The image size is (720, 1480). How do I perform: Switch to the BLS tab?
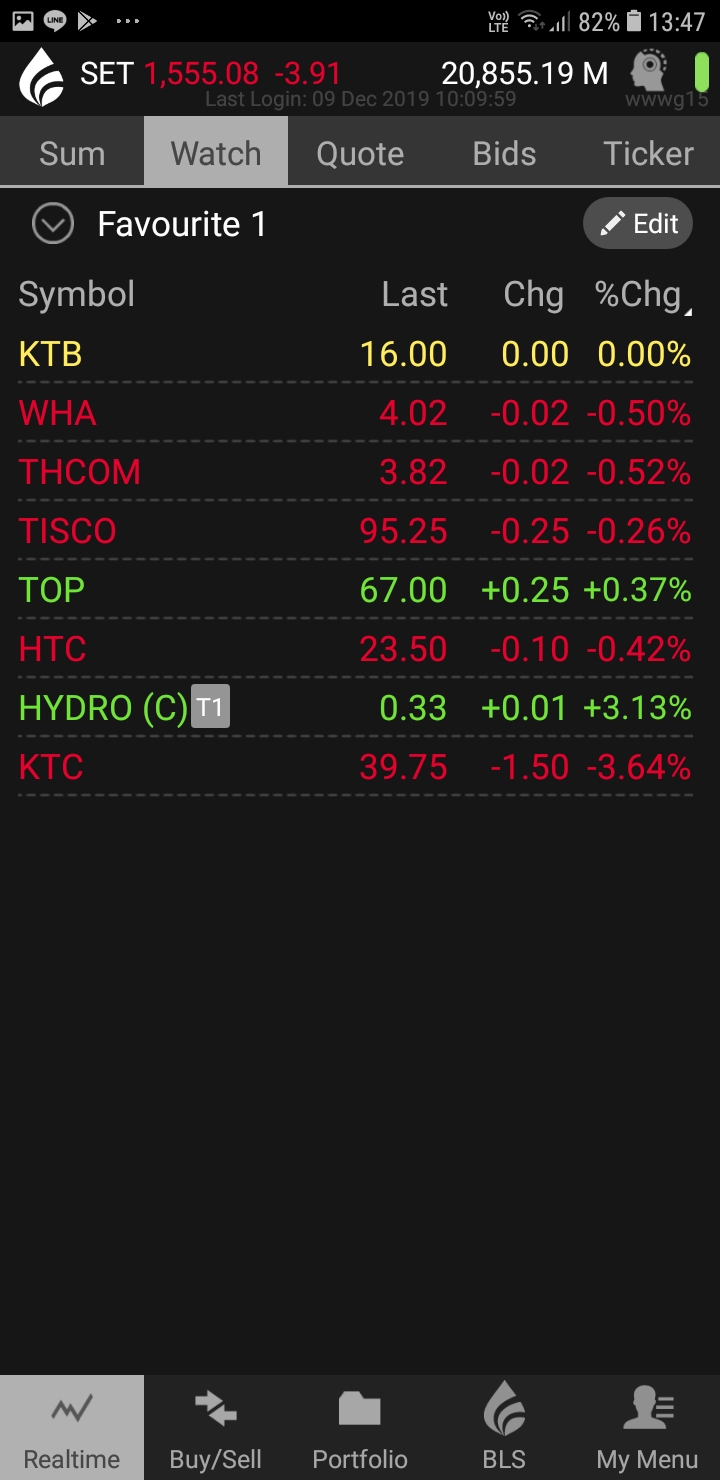pyautogui.click(x=504, y=1427)
